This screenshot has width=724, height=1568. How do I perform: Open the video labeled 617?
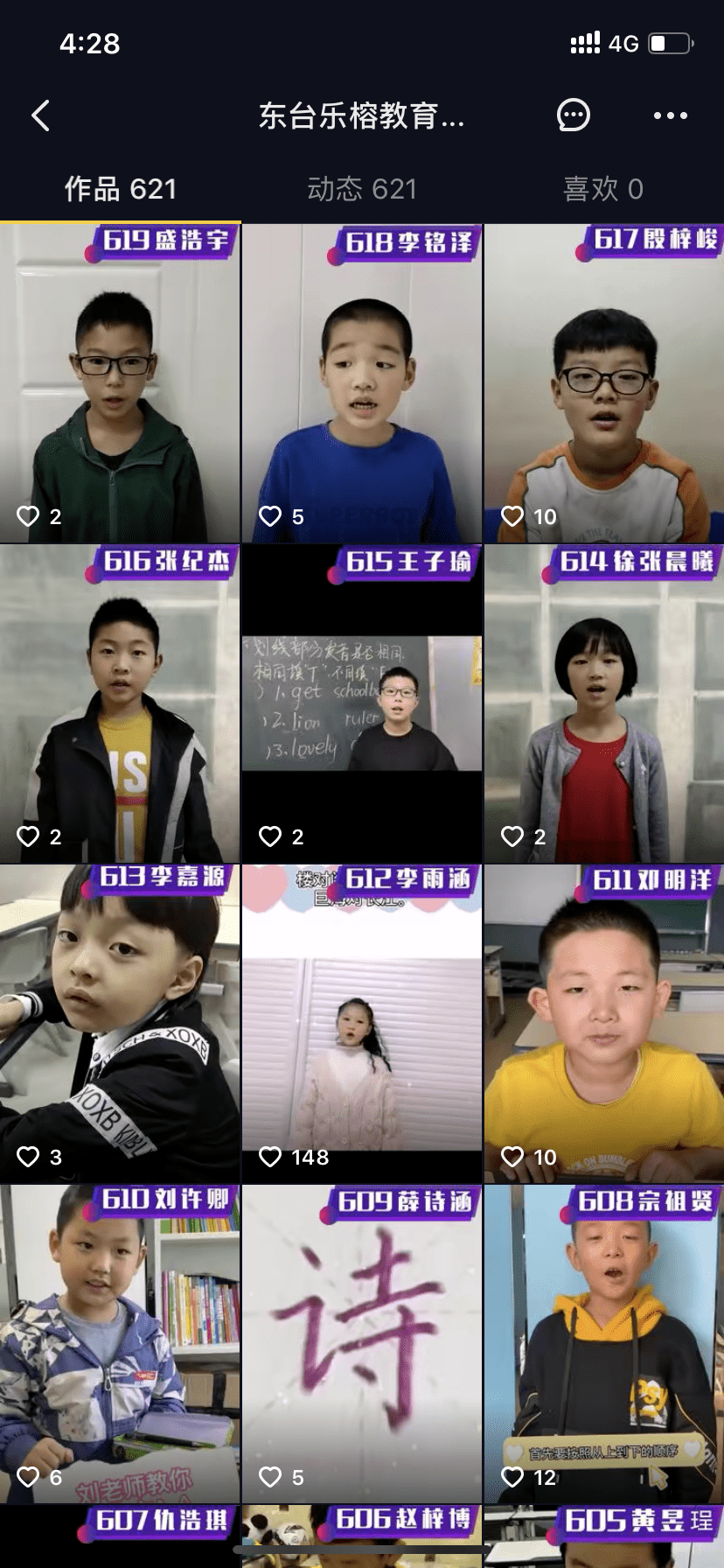pyautogui.click(x=604, y=383)
